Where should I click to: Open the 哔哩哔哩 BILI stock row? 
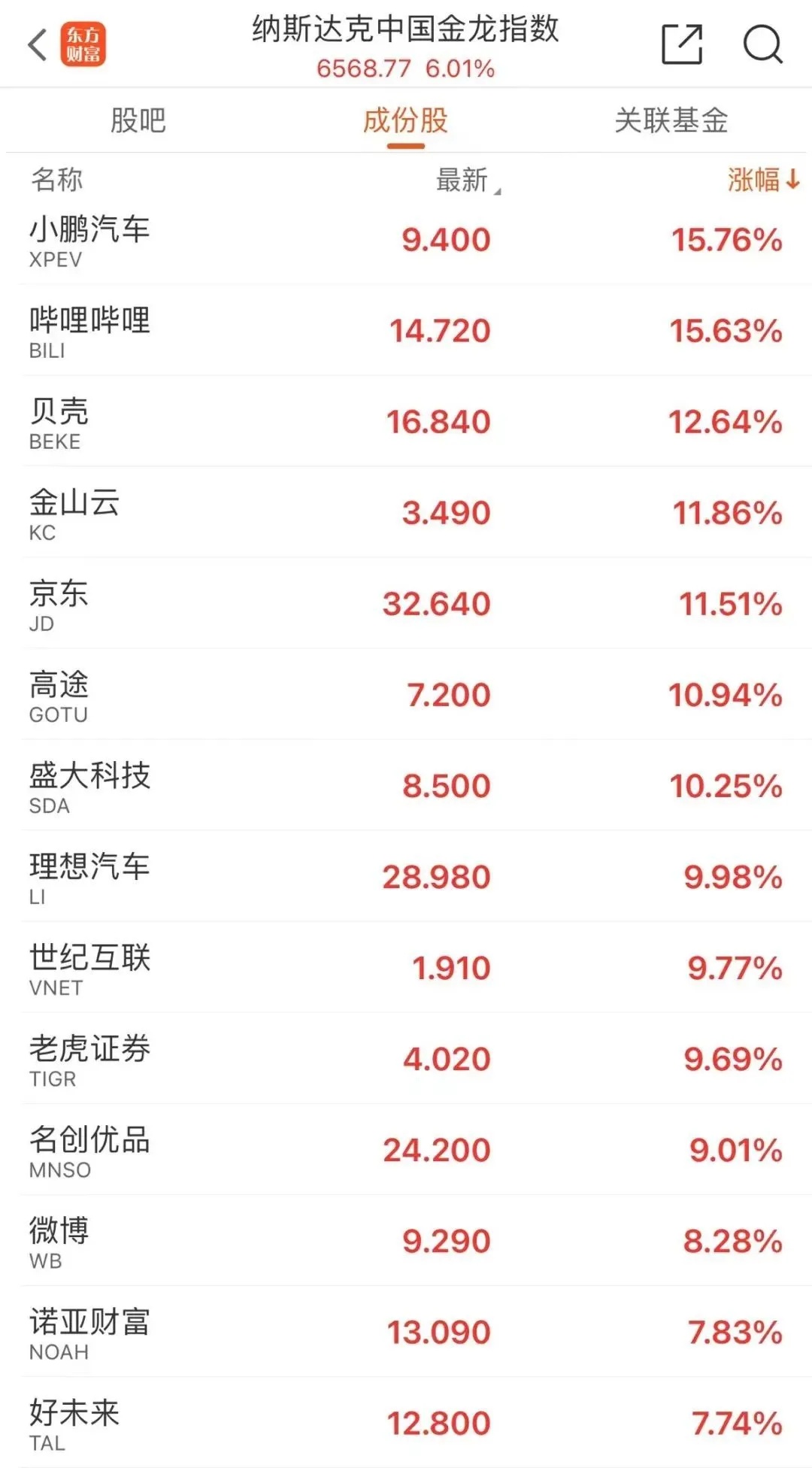pos(406,331)
